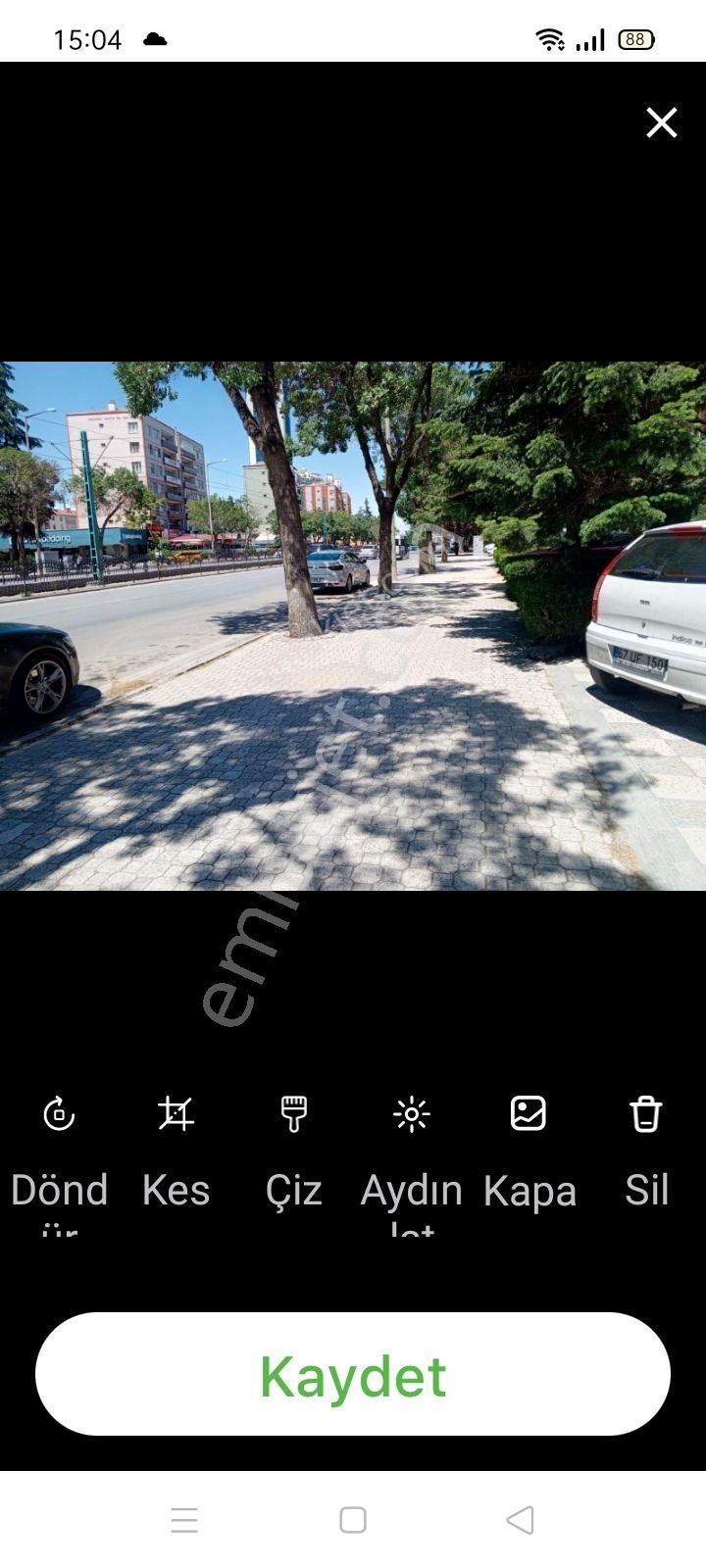Open recent apps from the navigation bar
The height and width of the screenshot is (1568, 706).
coord(183,1521)
